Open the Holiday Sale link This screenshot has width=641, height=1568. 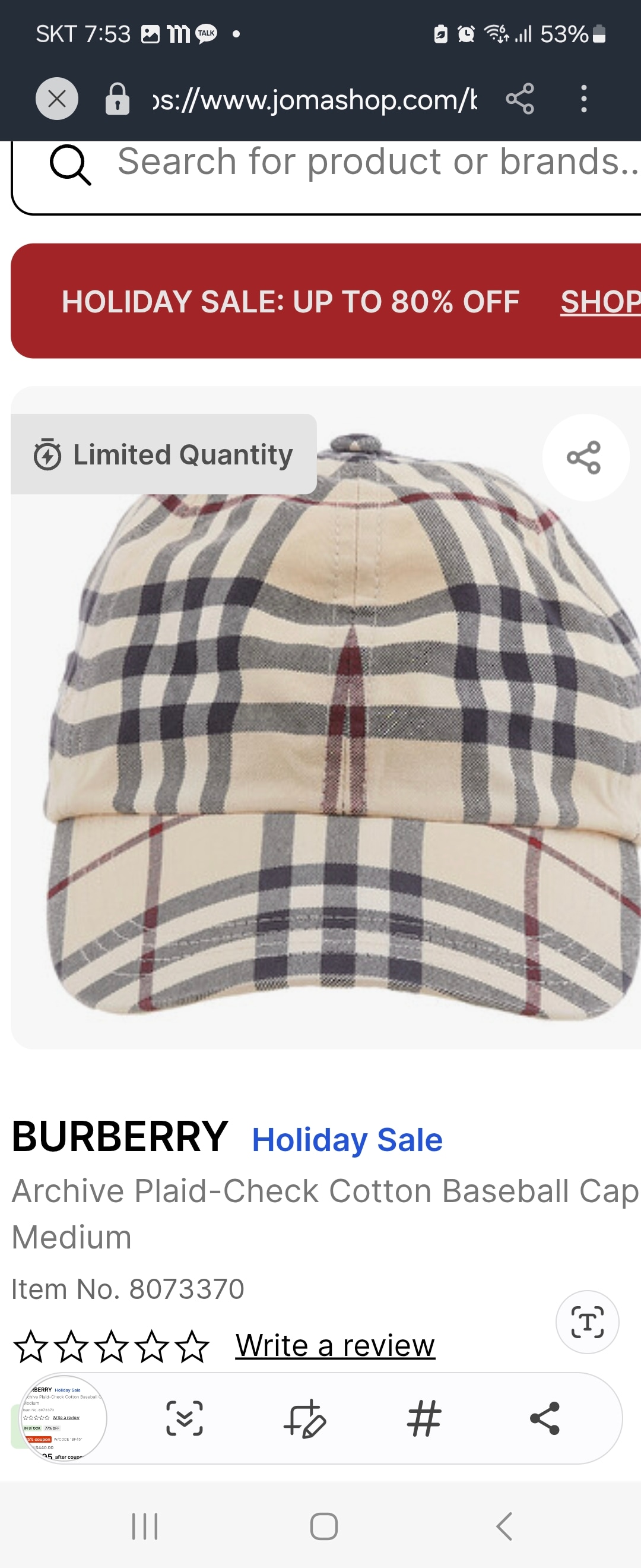click(x=347, y=1140)
